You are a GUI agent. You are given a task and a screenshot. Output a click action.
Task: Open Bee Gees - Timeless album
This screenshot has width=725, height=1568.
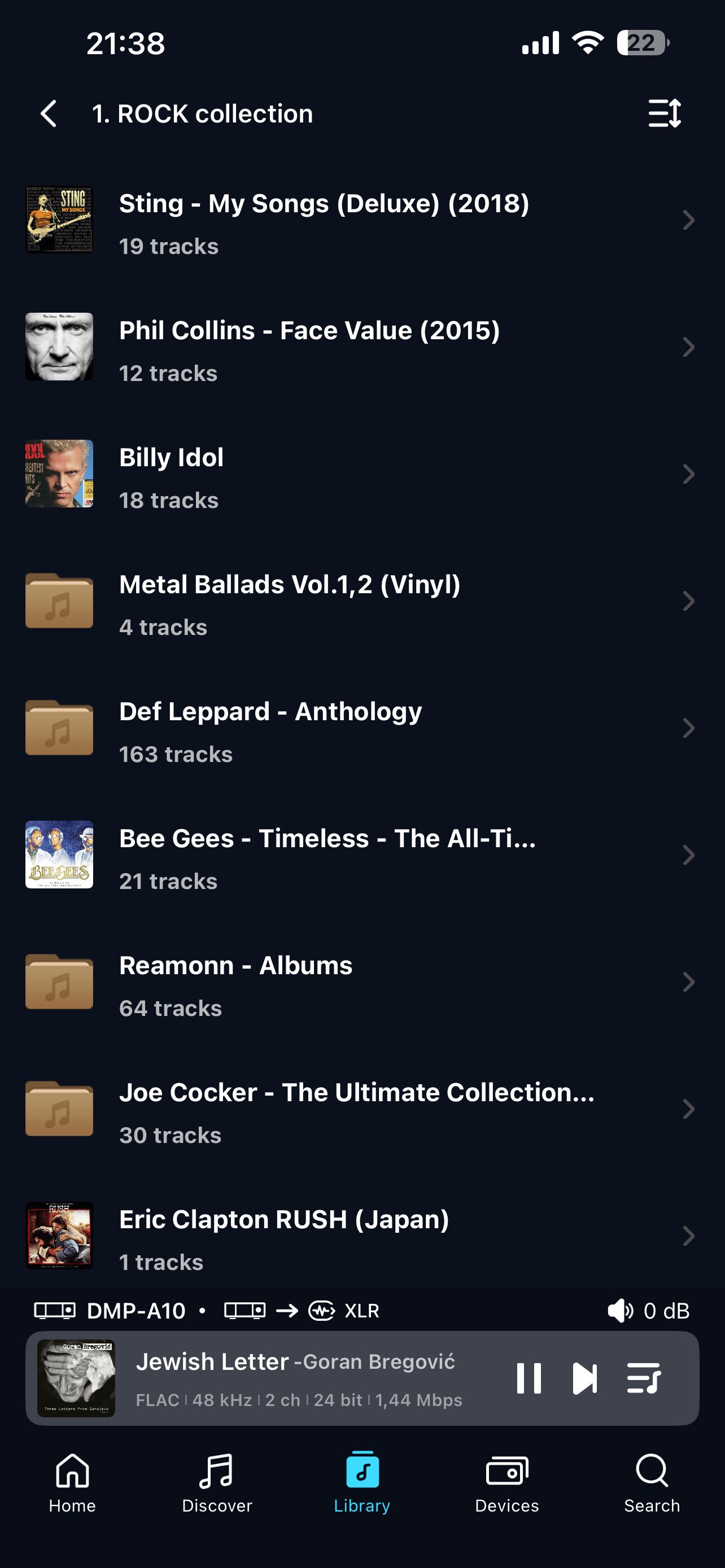pyautogui.click(x=359, y=855)
